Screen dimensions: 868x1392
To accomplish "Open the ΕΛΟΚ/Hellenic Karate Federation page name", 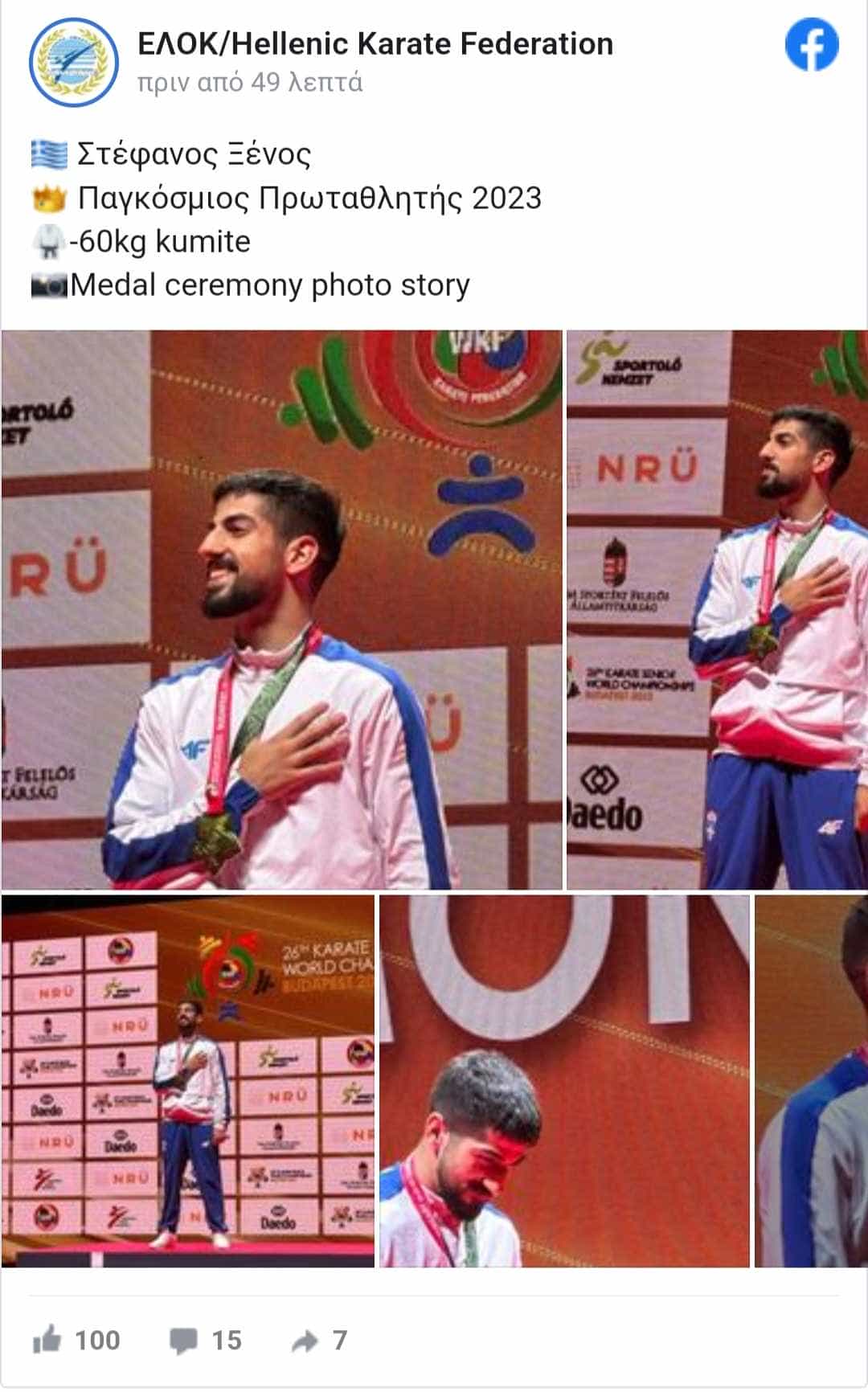I will (x=375, y=43).
